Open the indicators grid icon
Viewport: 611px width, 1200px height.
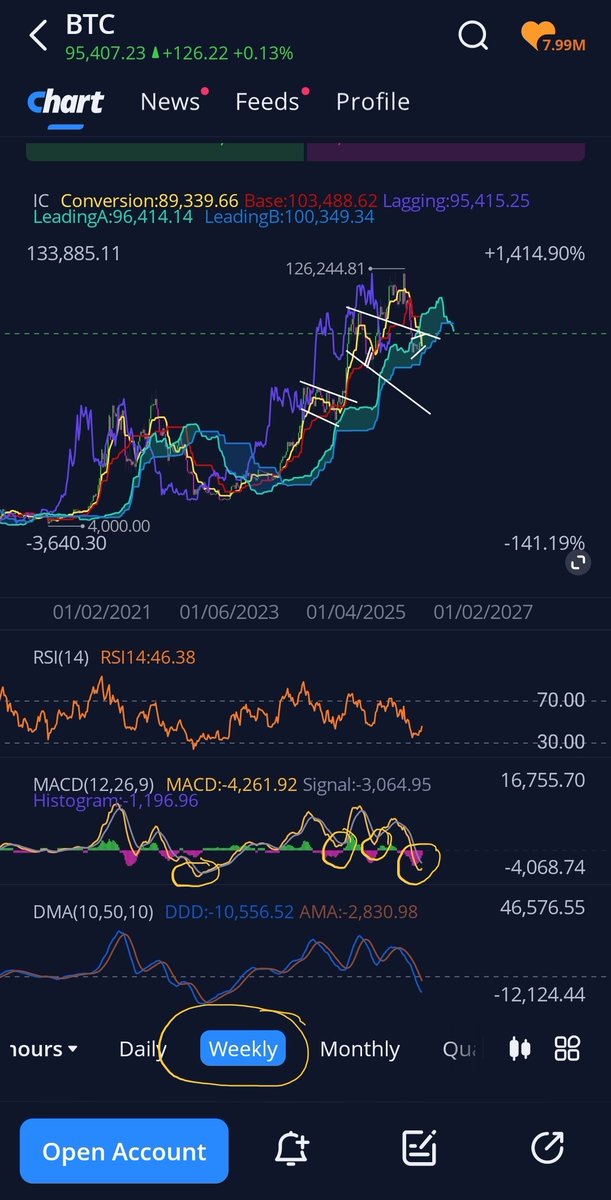pos(568,1048)
